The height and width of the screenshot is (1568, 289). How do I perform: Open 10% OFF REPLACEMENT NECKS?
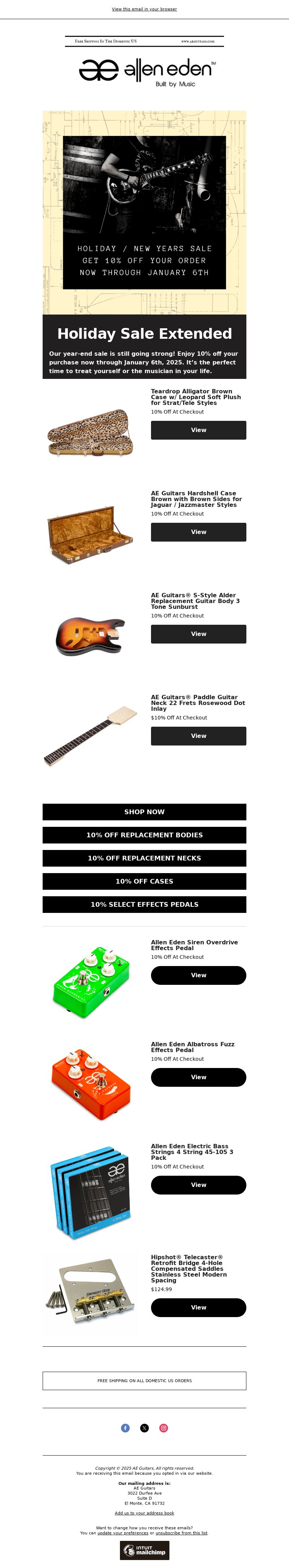tap(144, 858)
